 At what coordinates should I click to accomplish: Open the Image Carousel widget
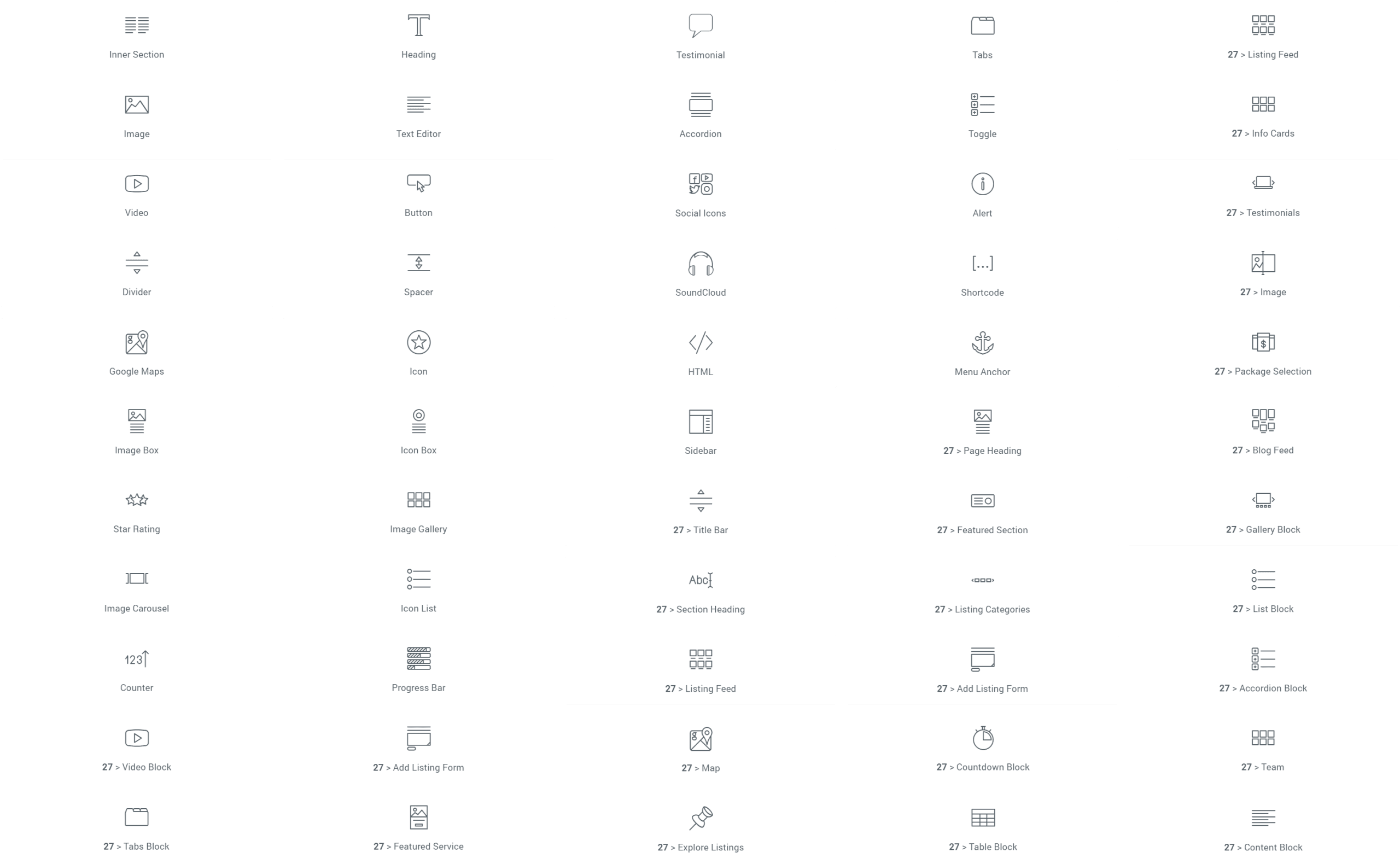pyautogui.click(x=137, y=589)
